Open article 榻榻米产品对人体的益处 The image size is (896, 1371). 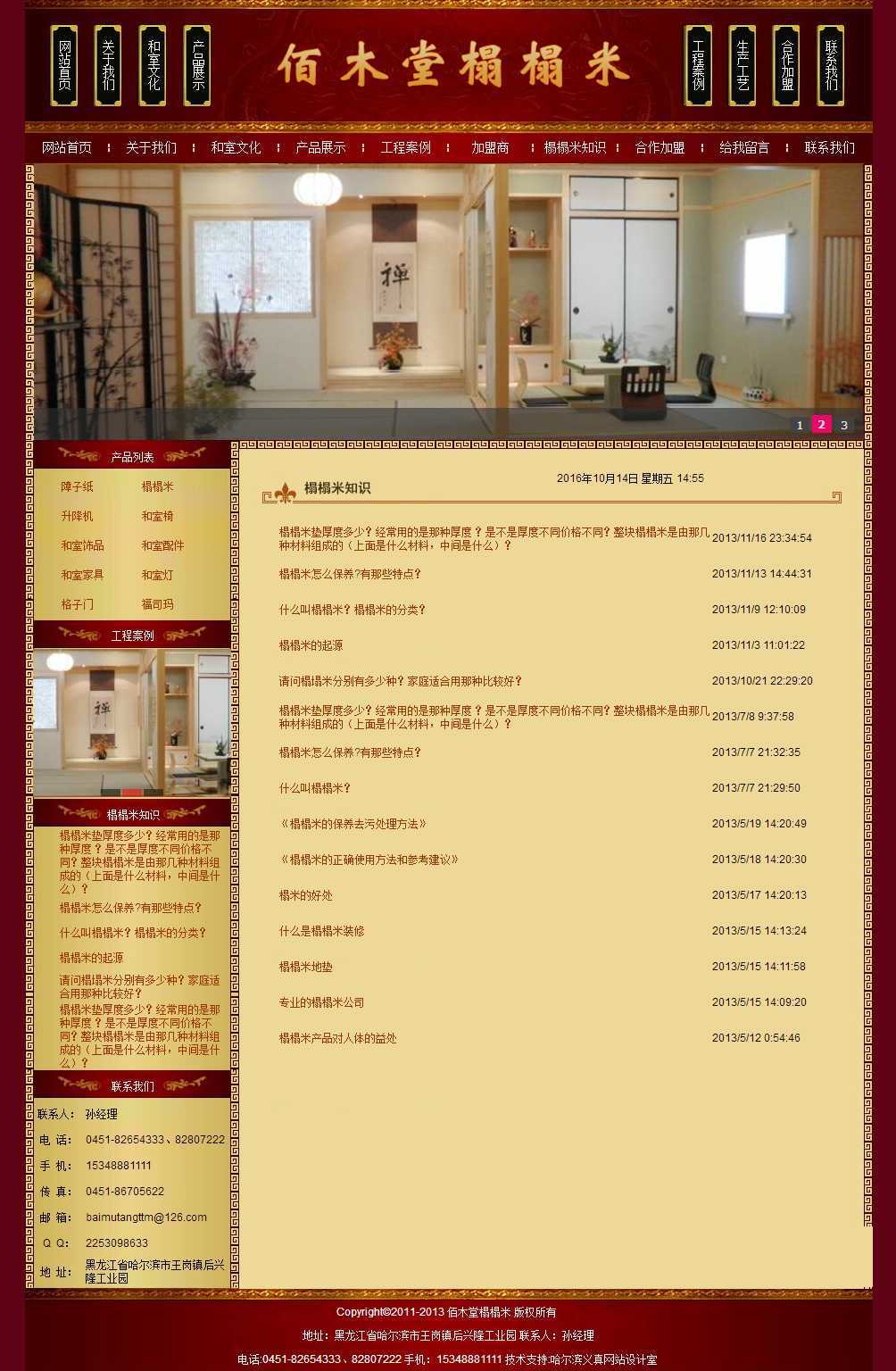337,1038
